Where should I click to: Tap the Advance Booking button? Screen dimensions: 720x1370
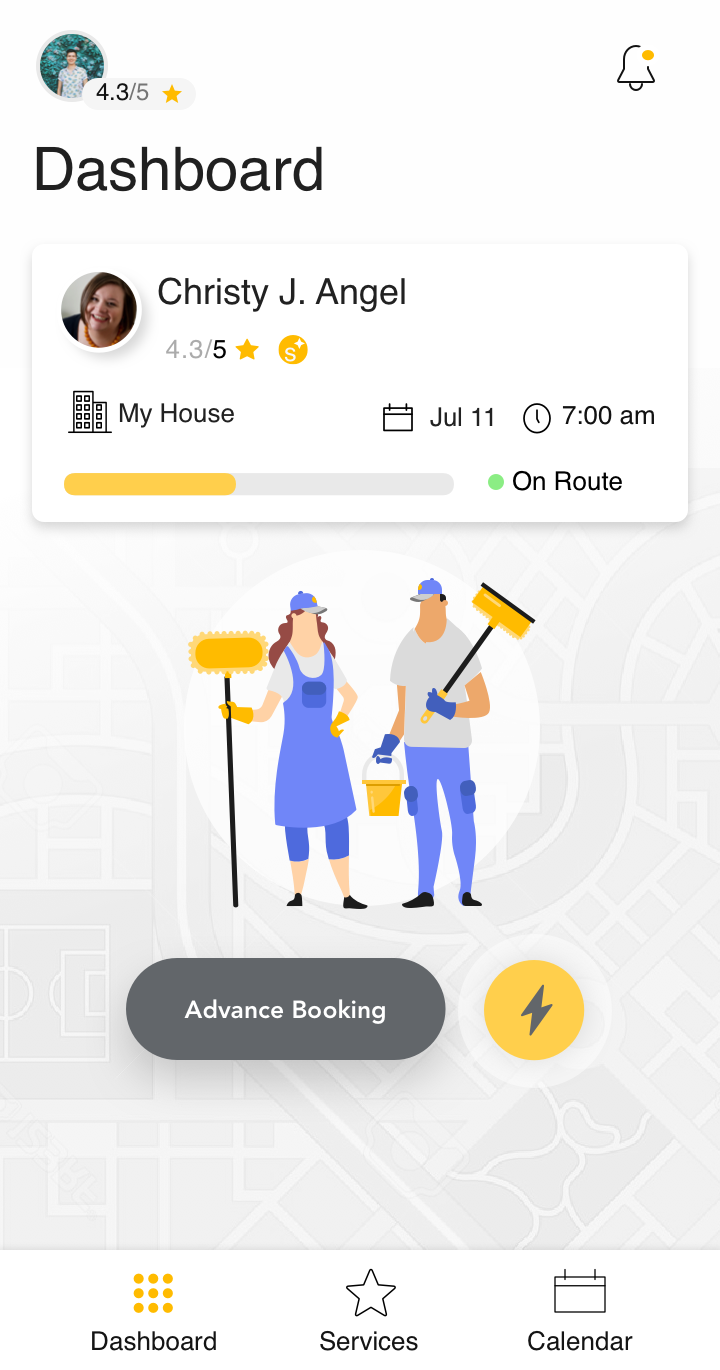pyautogui.click(x=285, y=1009)
